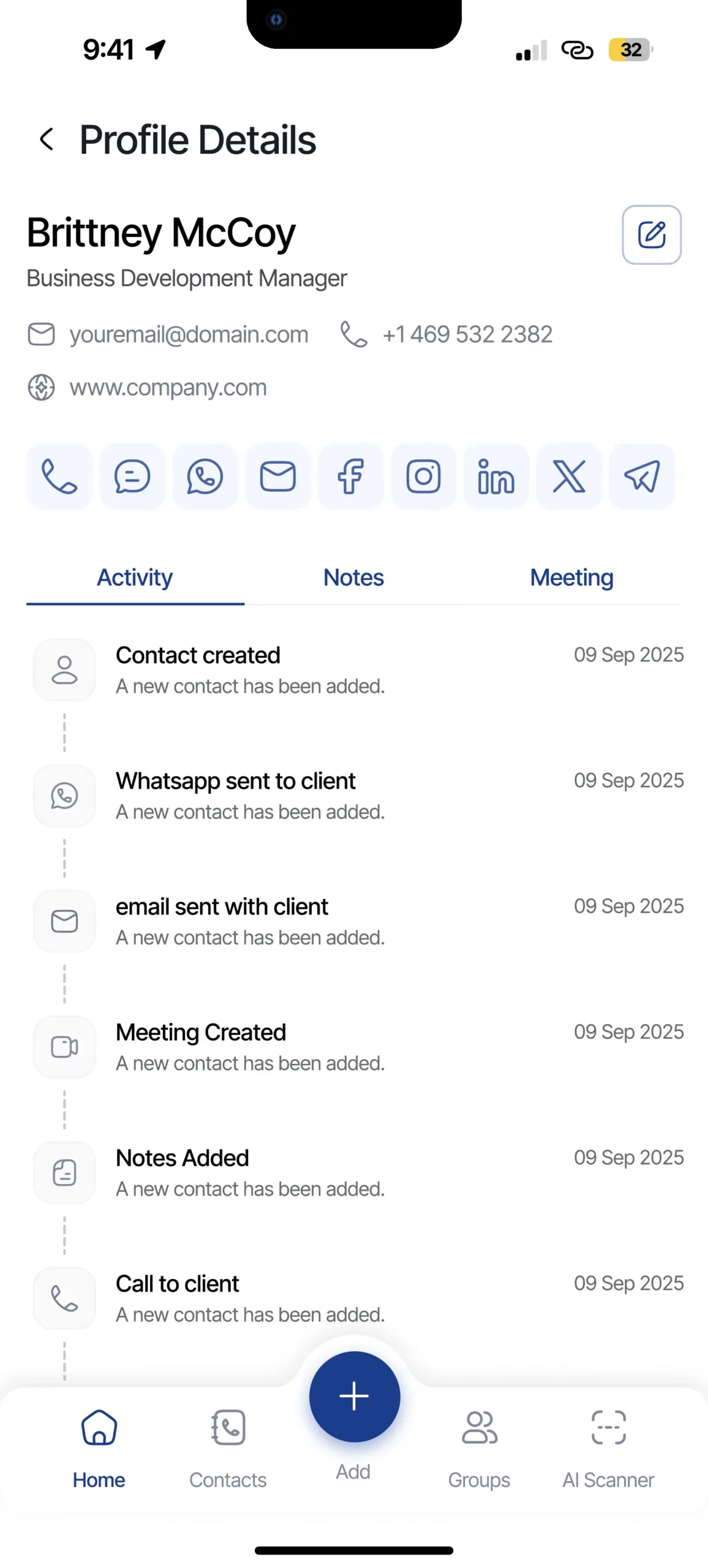Switch to the Notes tab

(353, 578)
